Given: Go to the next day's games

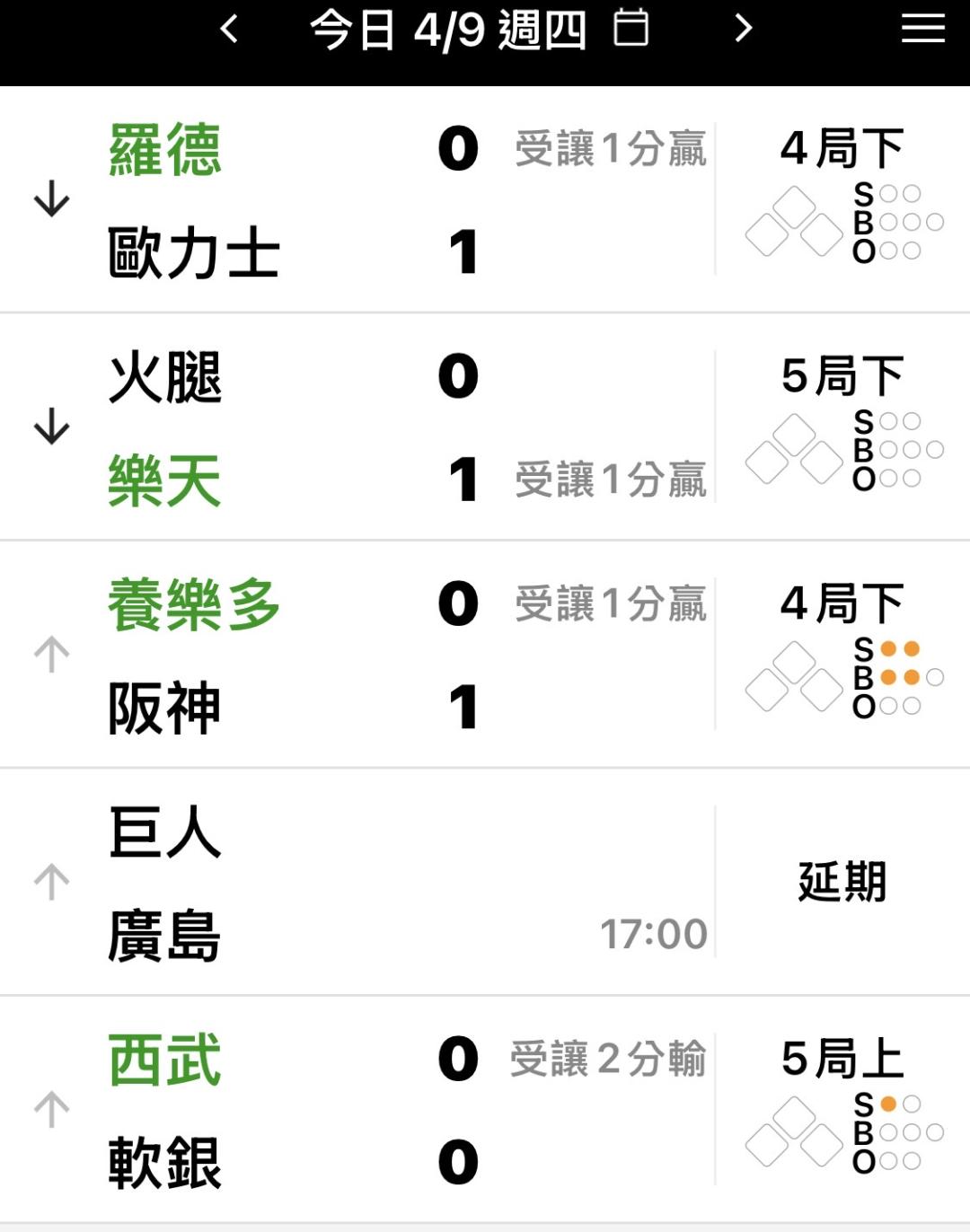Looking at the screenshot, I should point(743,29).
